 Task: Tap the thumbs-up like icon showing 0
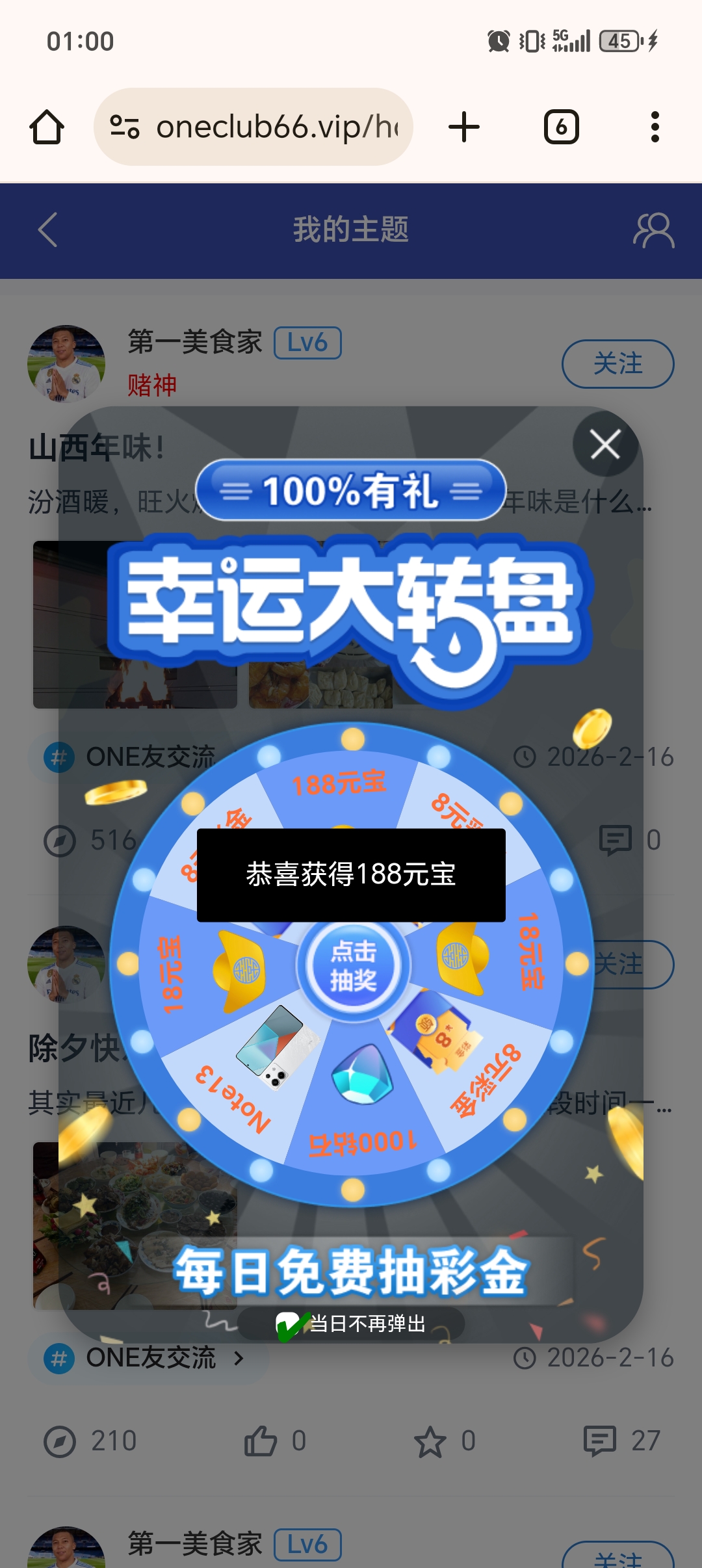(x=263, y=1440)
